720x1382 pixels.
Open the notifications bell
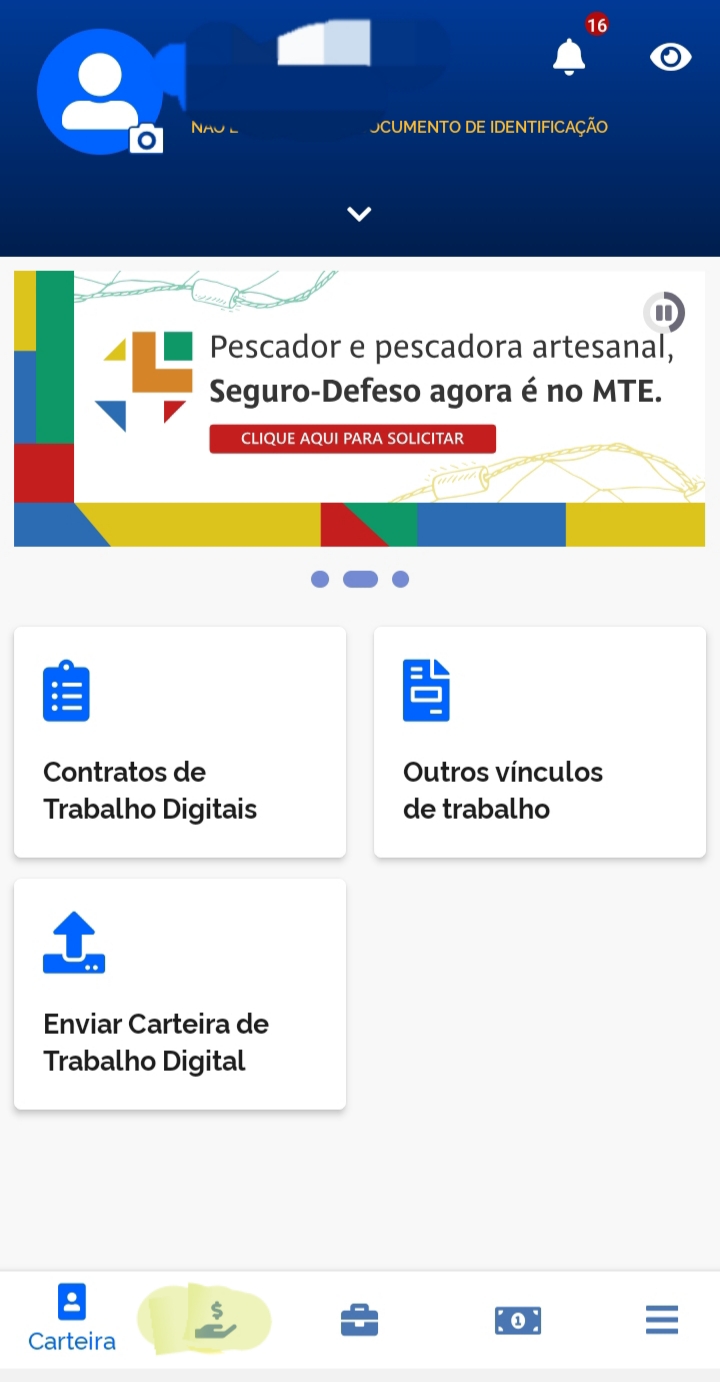(570, 57)
